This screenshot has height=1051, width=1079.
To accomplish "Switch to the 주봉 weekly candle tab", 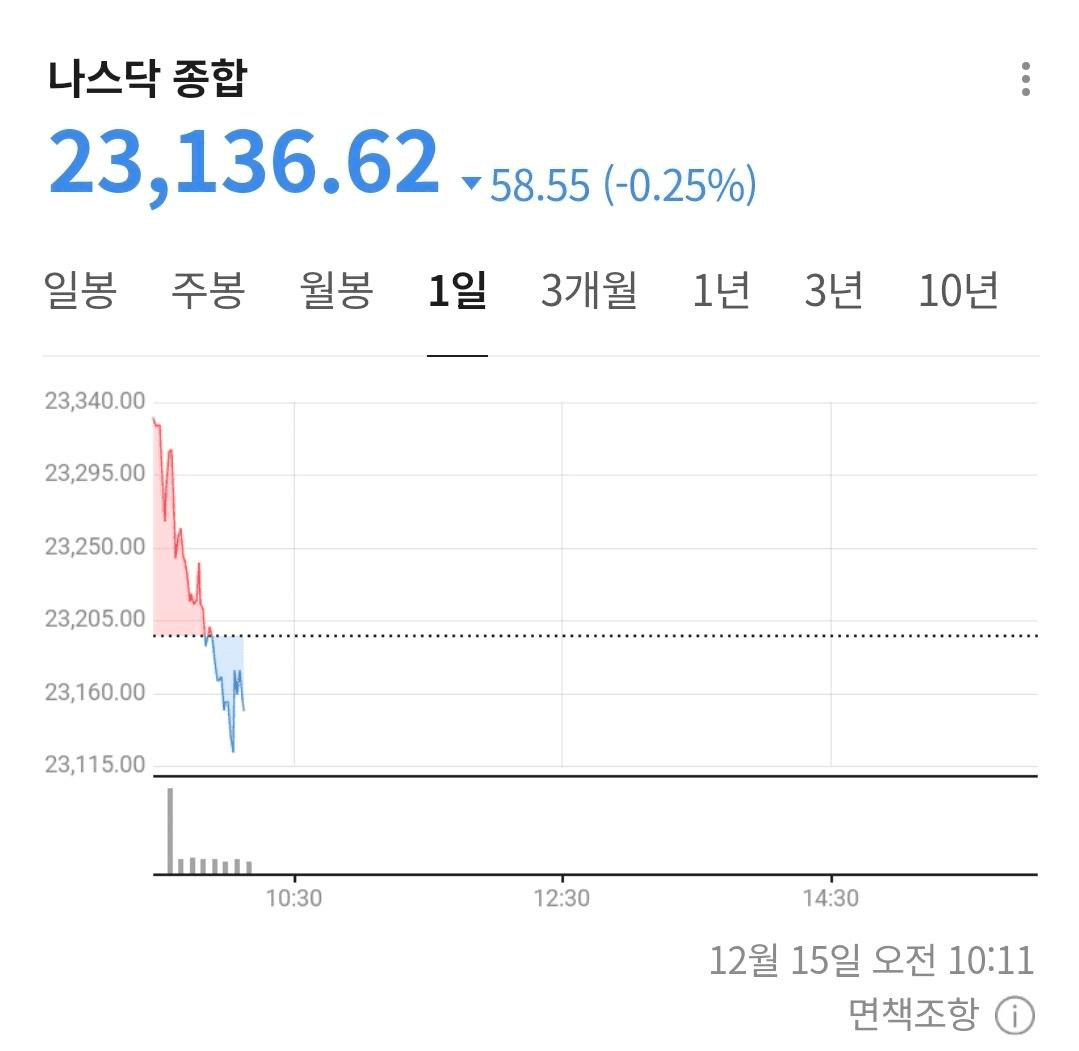I will (x=207, y=290).
